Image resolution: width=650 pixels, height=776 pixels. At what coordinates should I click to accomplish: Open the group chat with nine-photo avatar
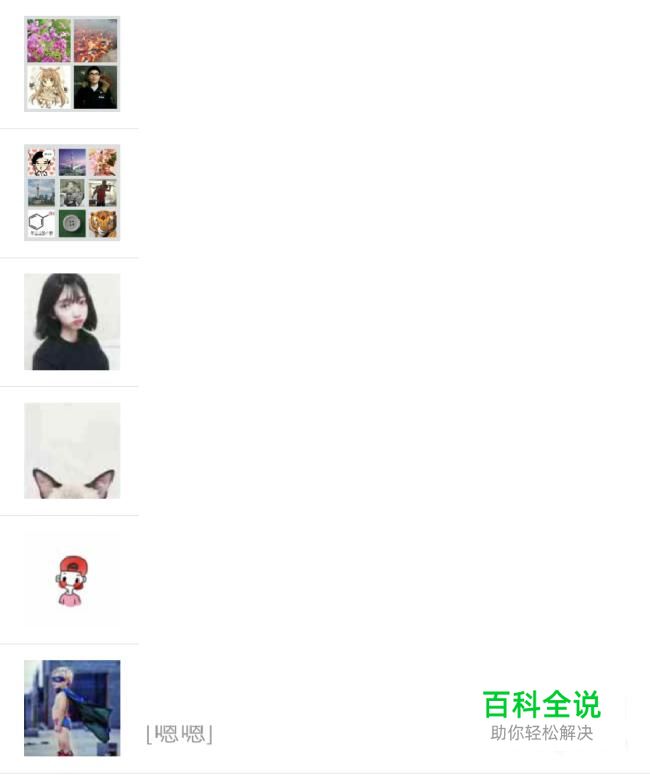point(72,193)
